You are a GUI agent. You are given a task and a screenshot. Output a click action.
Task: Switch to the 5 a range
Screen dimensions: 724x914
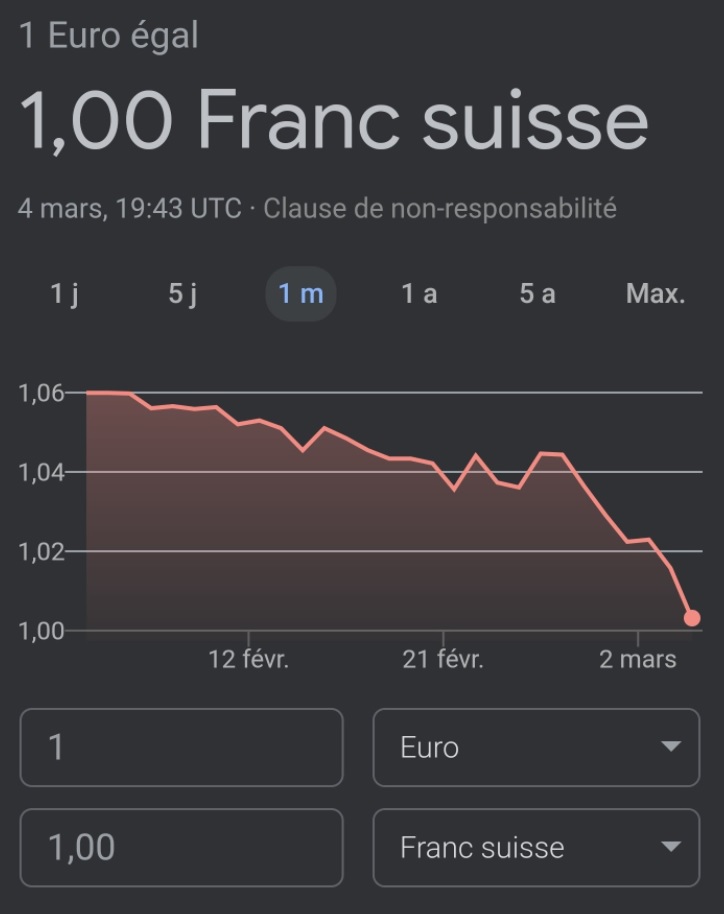[537, 294]
